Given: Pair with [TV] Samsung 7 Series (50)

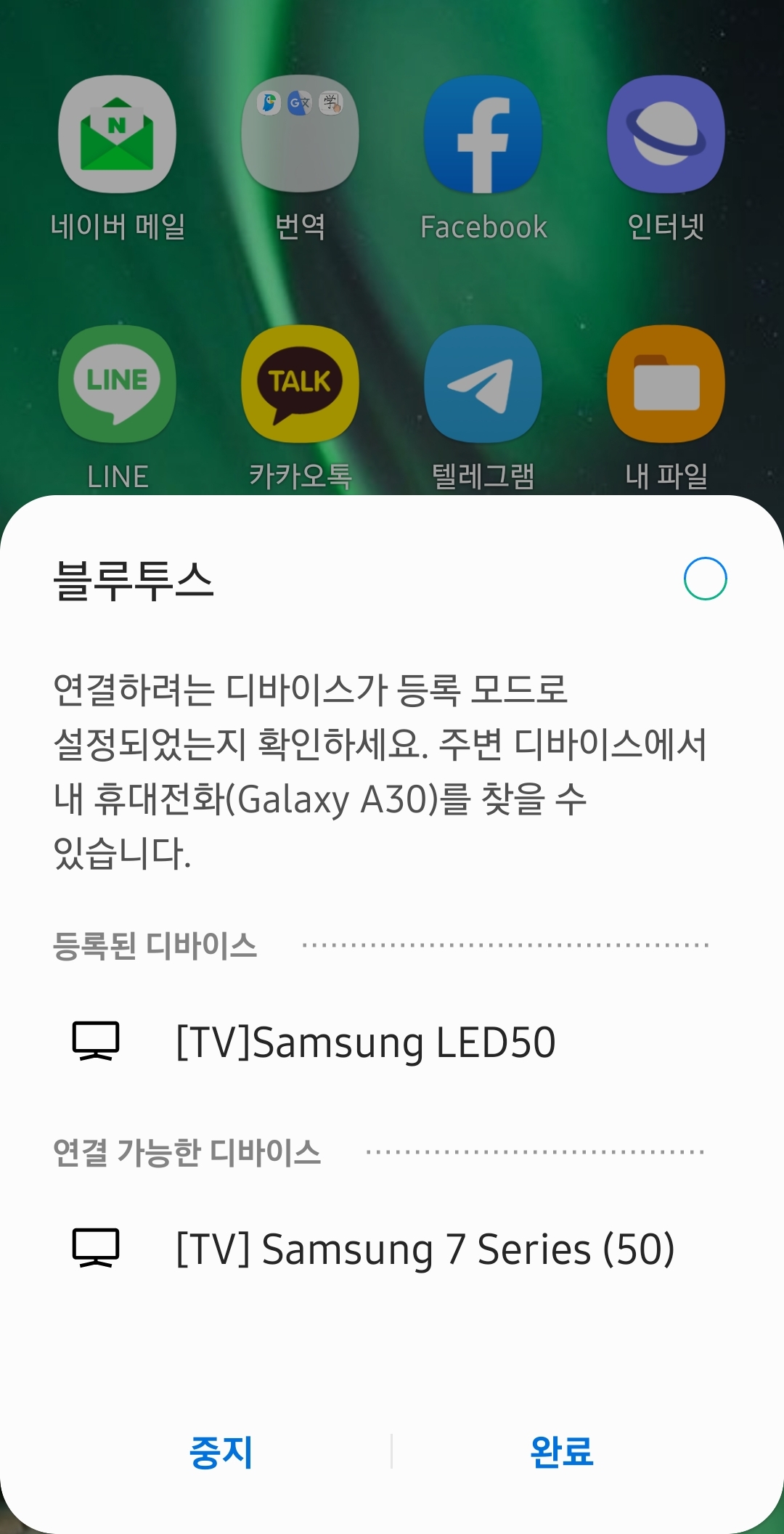Looking at the screenshot, I should pyautogui.click(x=392, y=1249).
